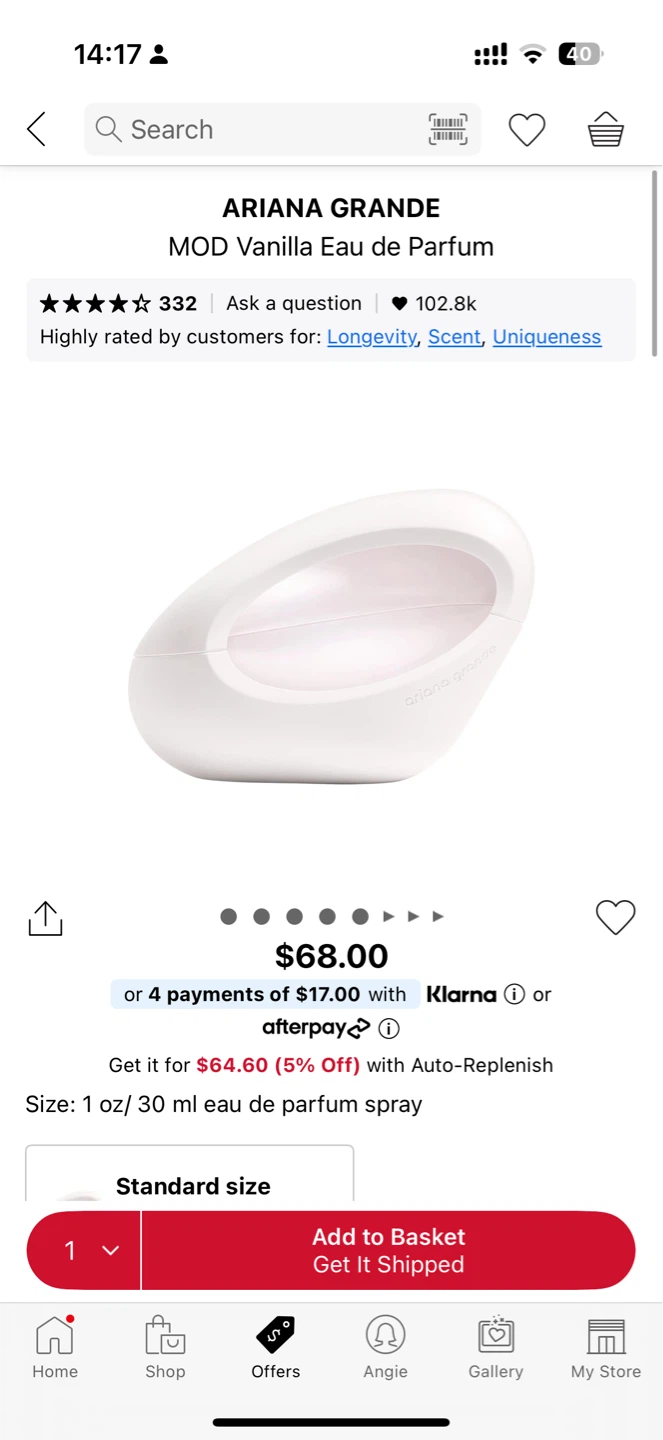Image resolution: width=663 pixels, height=1440 pixels.
Task: Switch to the Home tab
Action: (55, 1348)
